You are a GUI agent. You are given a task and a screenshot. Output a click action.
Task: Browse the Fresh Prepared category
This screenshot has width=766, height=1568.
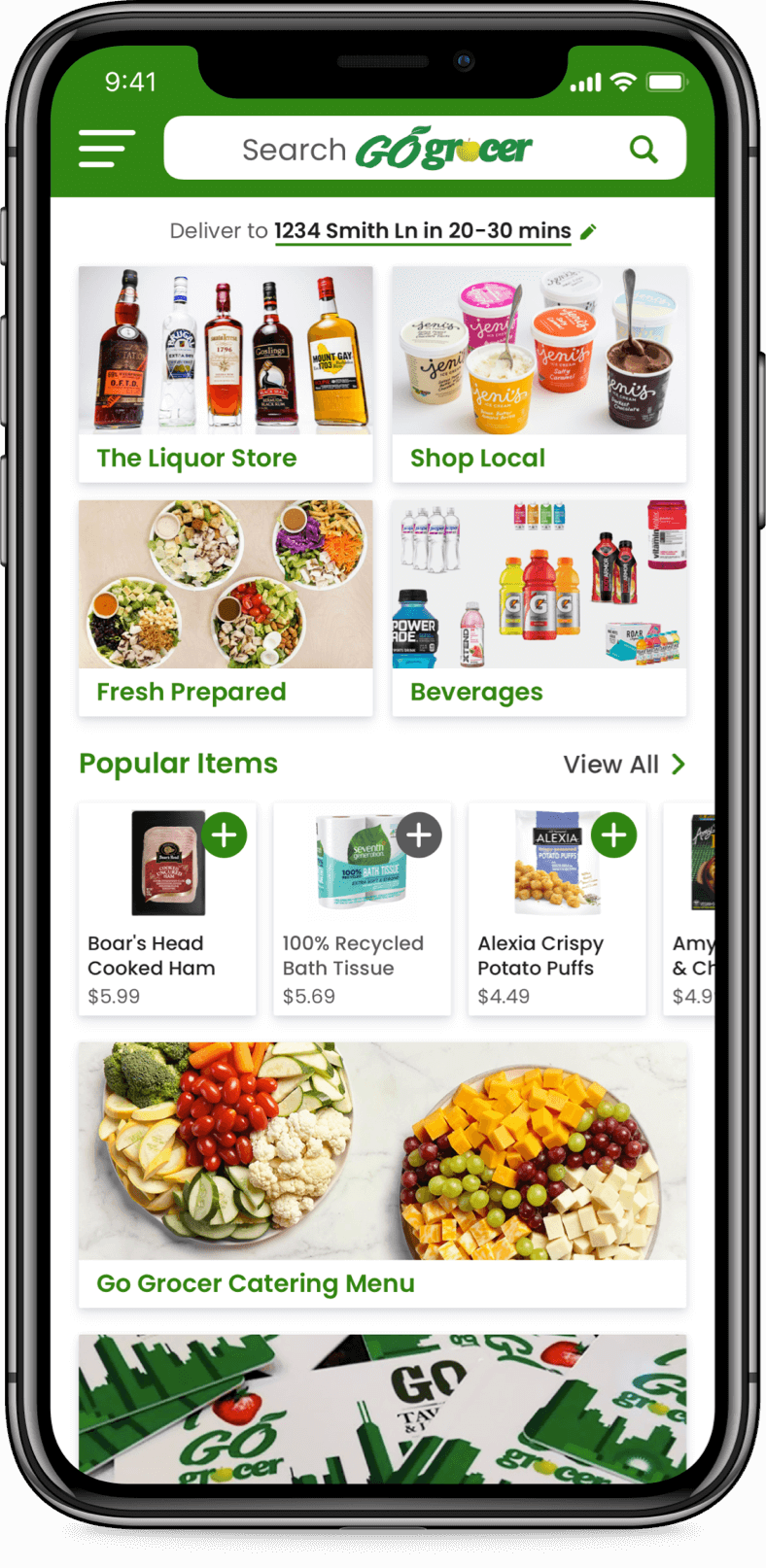tap(226, 607)
